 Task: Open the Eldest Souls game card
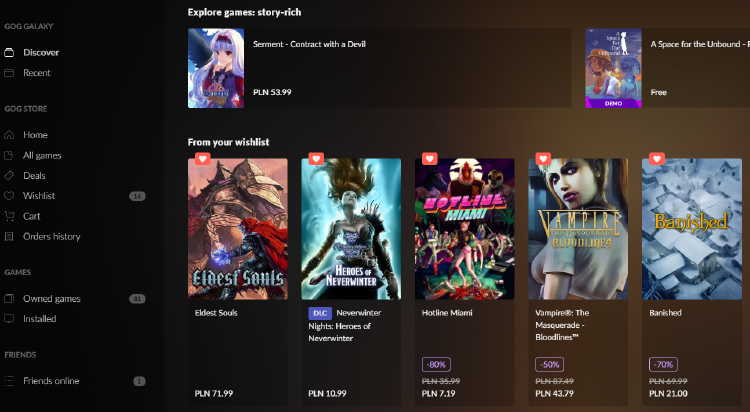[x=237, y=229]
